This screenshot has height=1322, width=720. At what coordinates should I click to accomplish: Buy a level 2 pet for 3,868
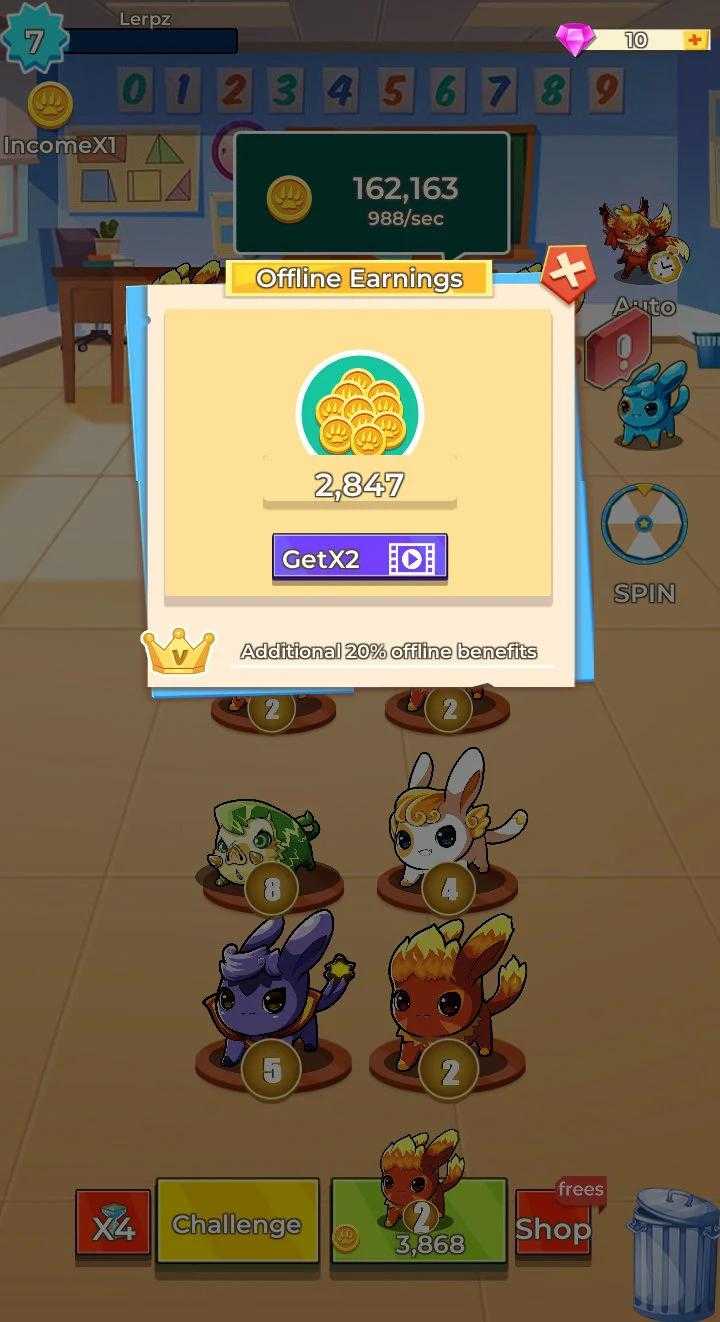(x=419, y=1221)
